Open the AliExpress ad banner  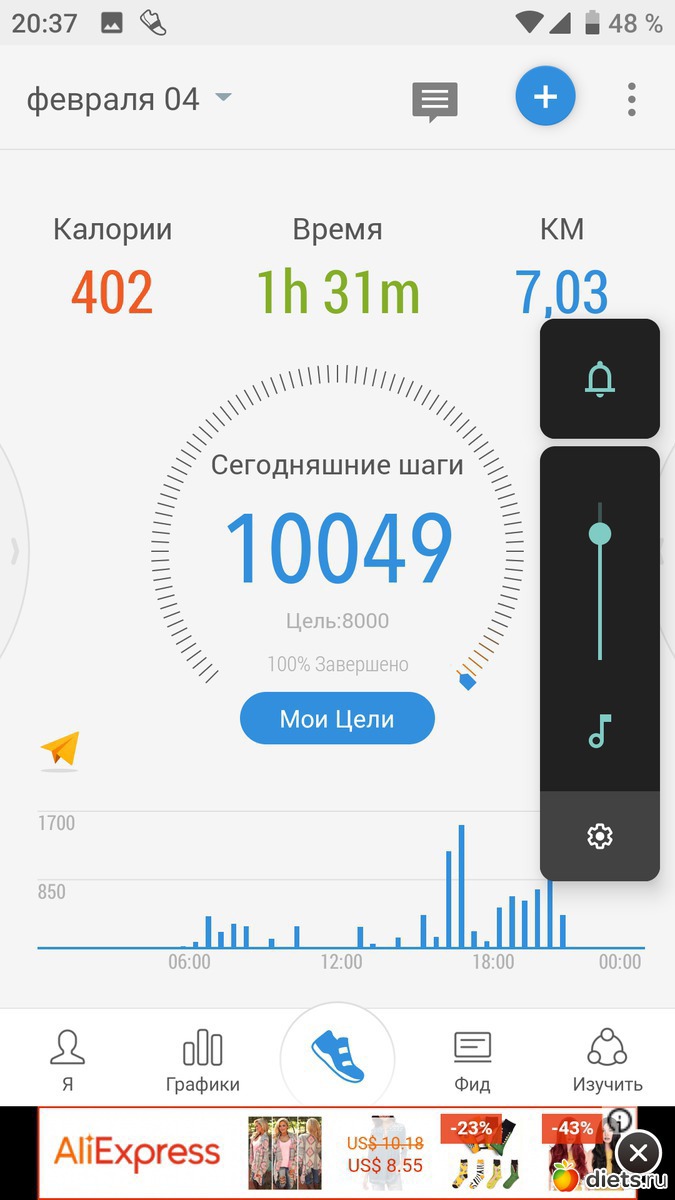(300, 1152)
